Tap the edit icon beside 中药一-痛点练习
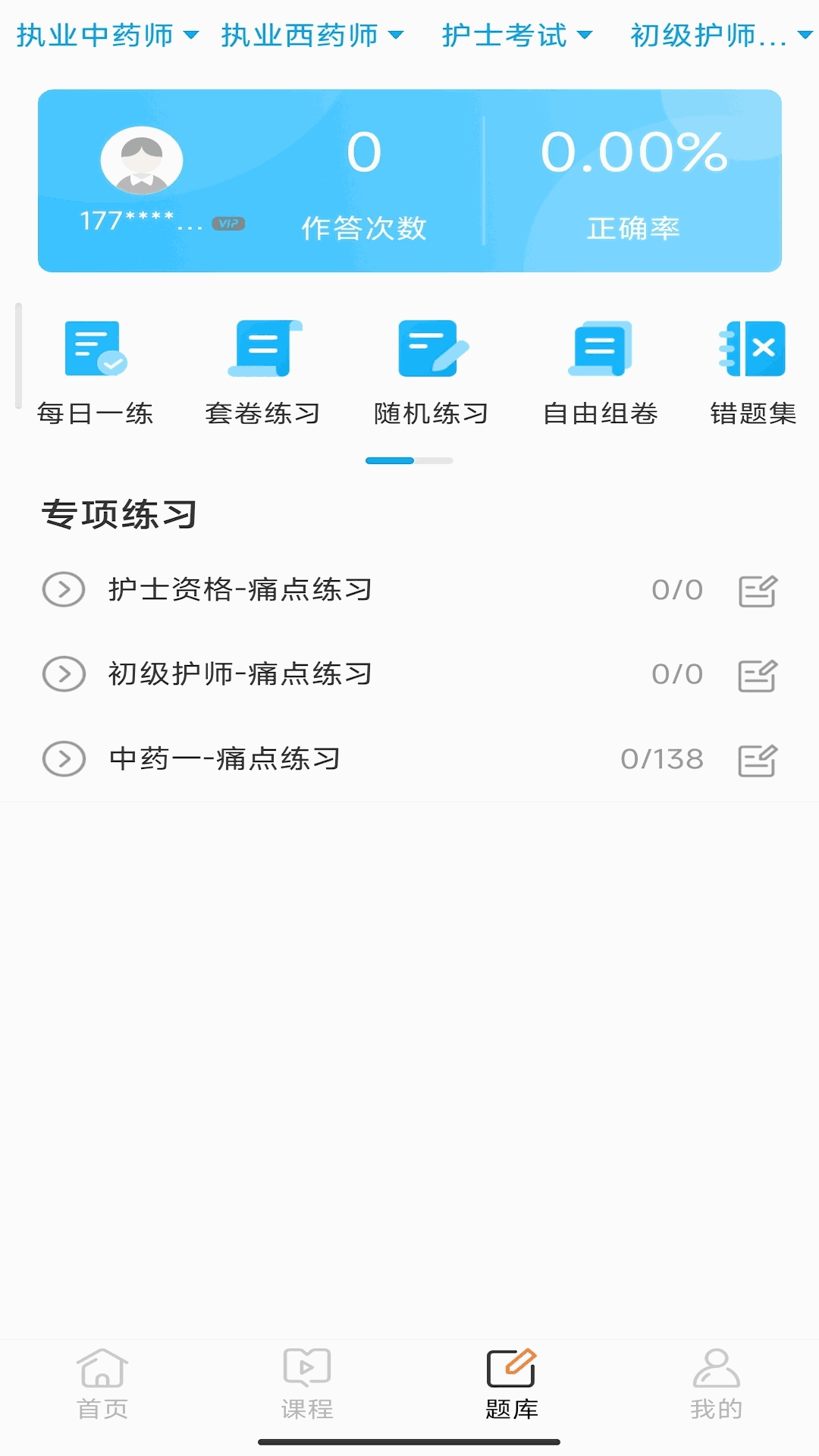 click(x=758, y=760)
